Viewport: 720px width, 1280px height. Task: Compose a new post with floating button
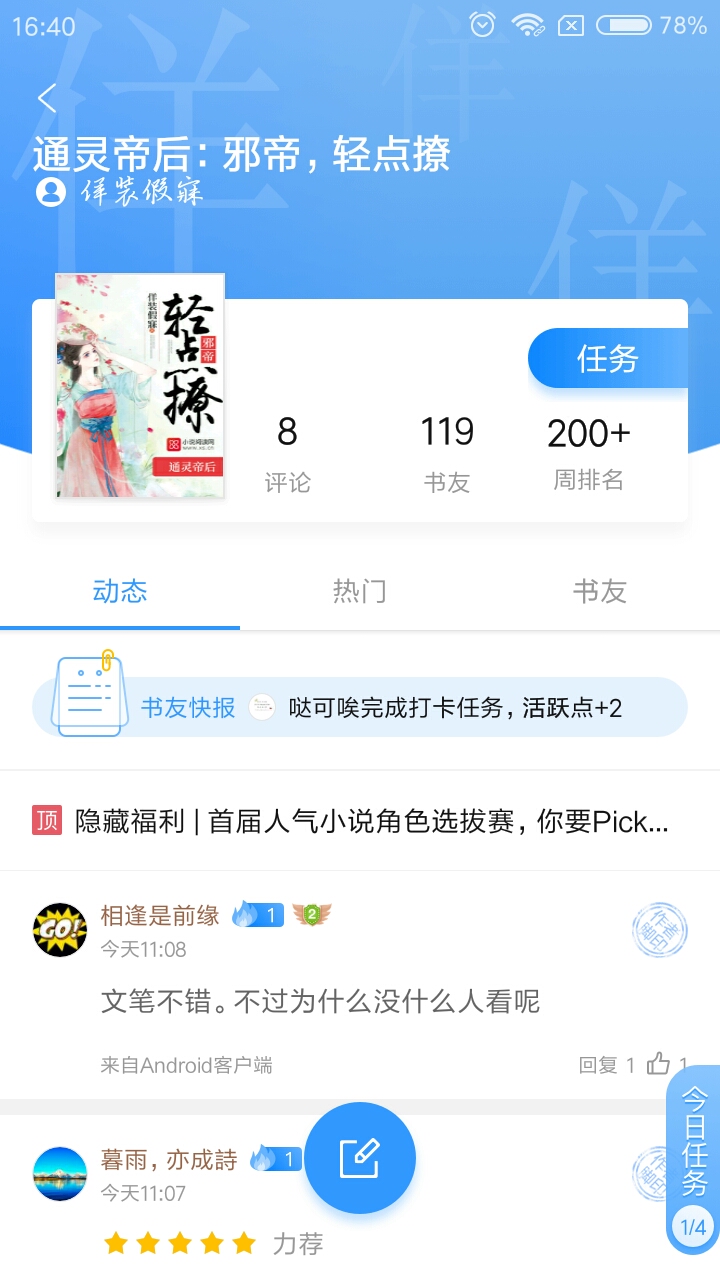tap(360, 1158)
